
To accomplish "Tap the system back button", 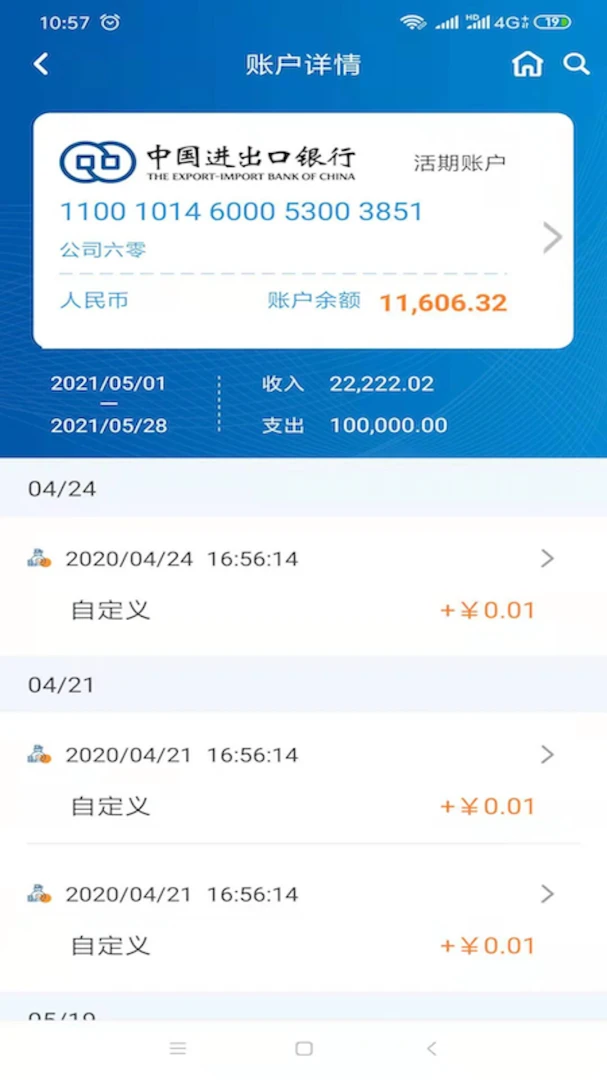I will pos(431,1048).
